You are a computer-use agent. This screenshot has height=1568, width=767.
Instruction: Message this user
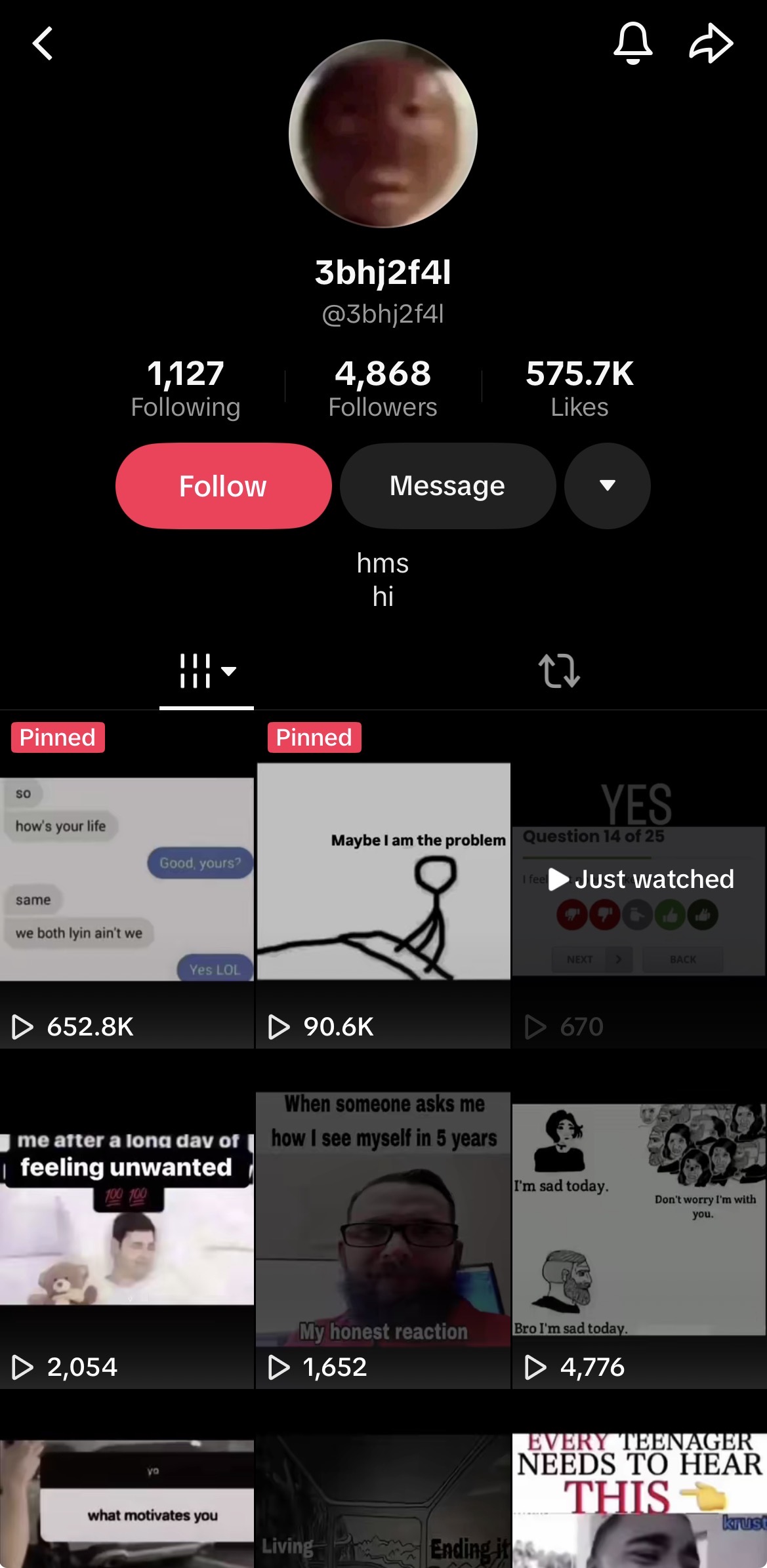(447, 486)
